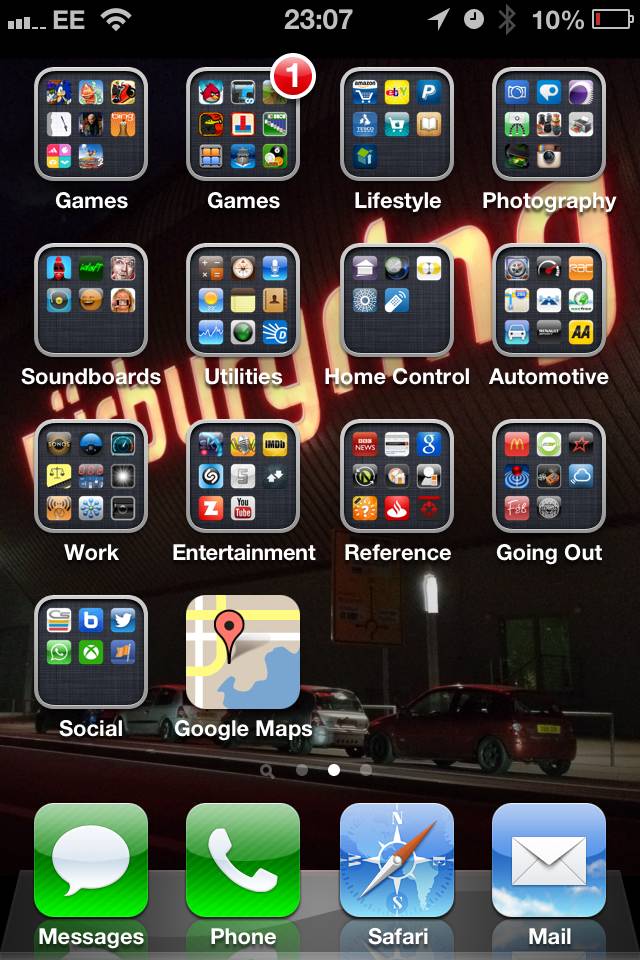Open the Reference folder

(x=397, y=477)
